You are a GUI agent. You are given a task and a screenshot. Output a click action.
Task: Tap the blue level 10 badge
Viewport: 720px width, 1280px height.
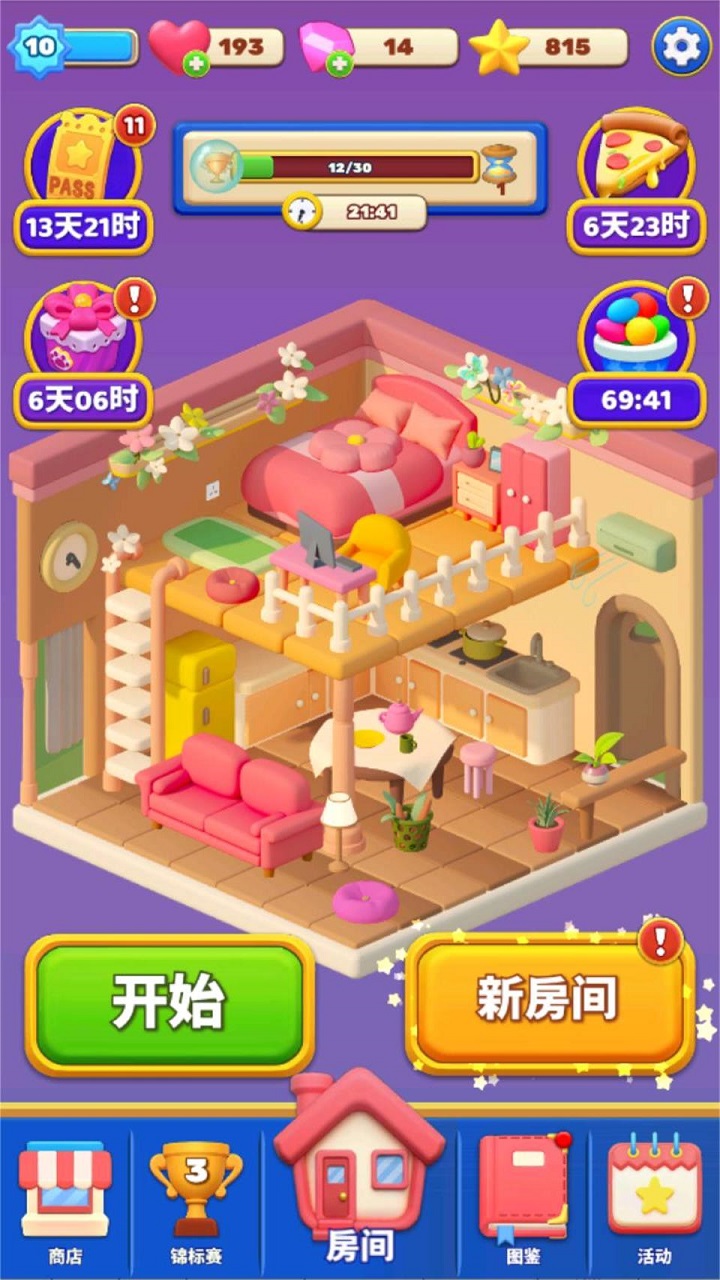click(36, 44)
